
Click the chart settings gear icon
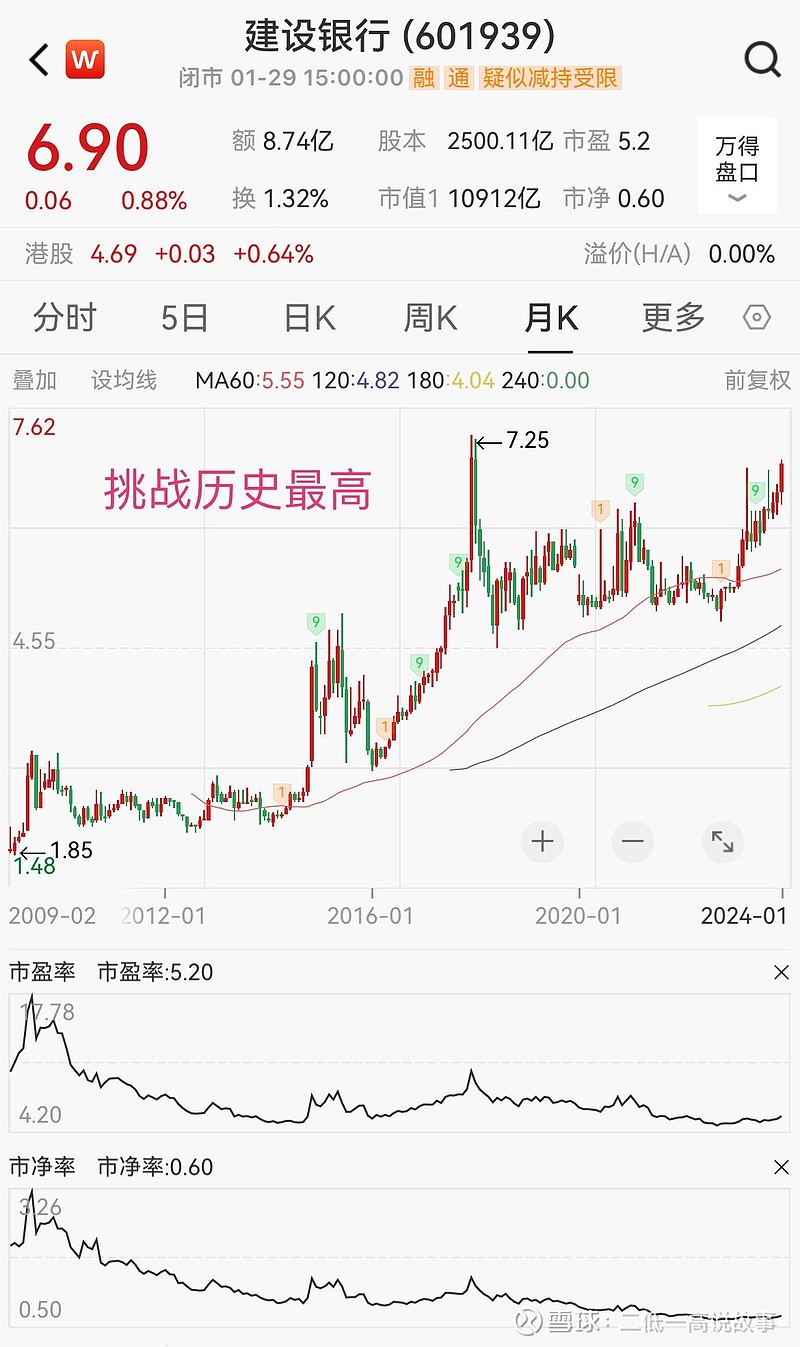pyautogui.click(x=757, y=317)
